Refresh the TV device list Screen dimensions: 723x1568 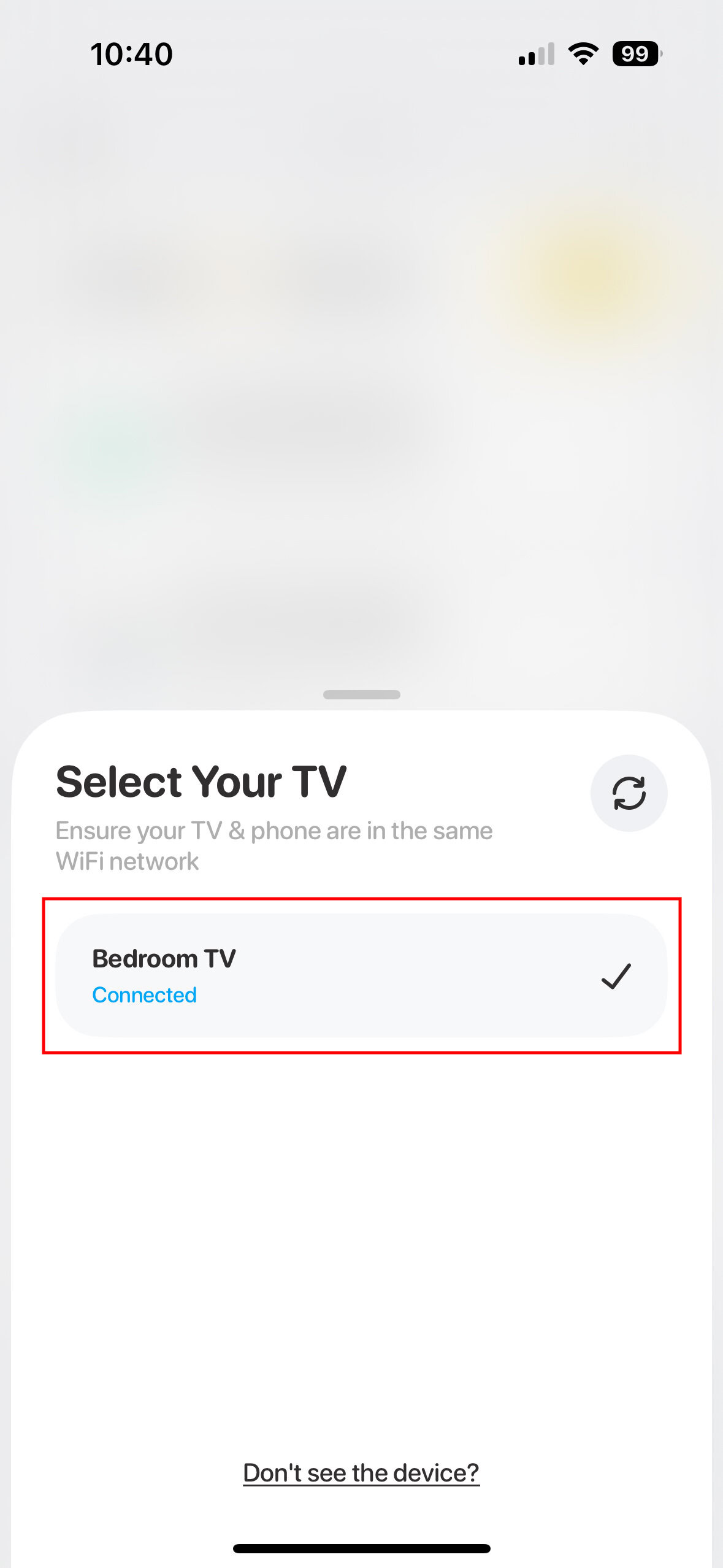pyautogui.click(x=629, y=793)
